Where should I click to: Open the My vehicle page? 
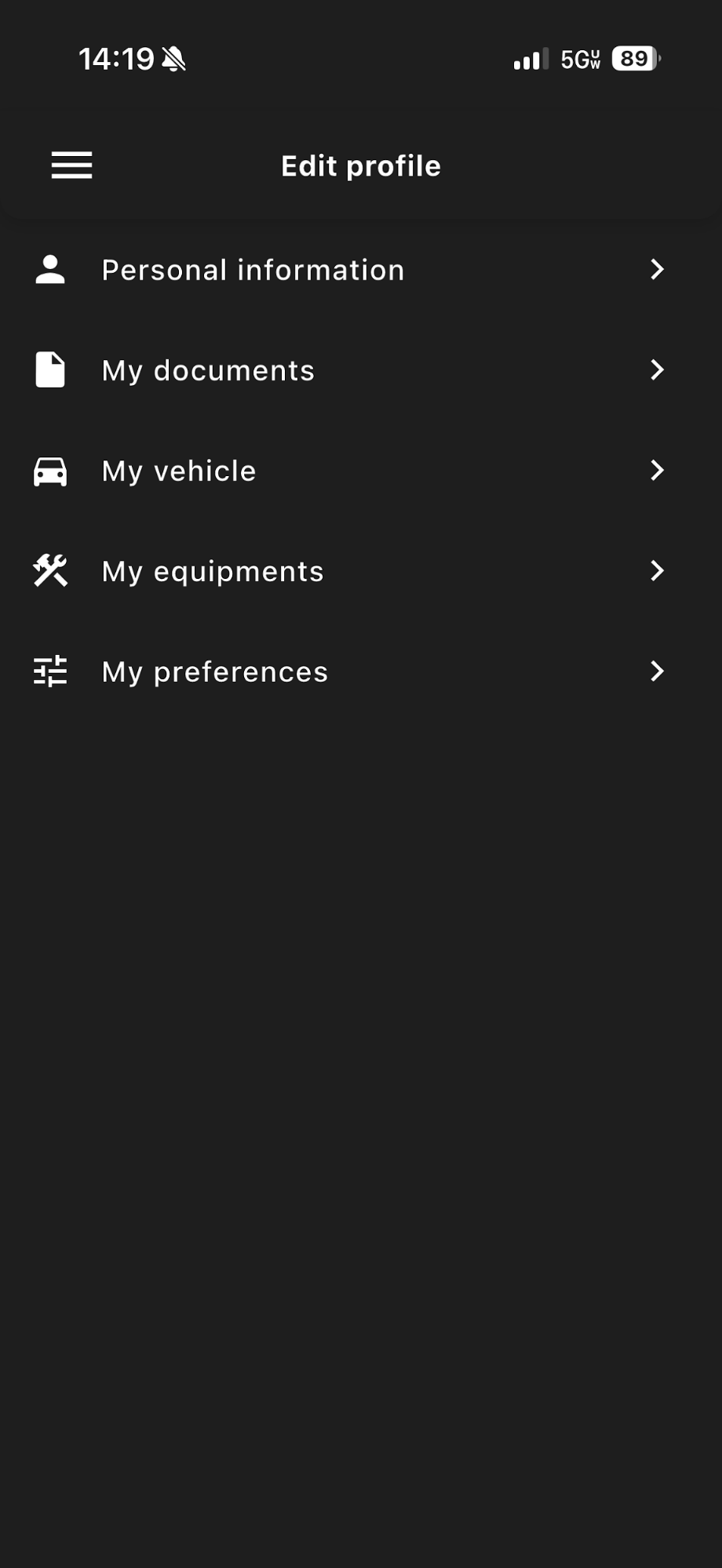coord(178,471)
